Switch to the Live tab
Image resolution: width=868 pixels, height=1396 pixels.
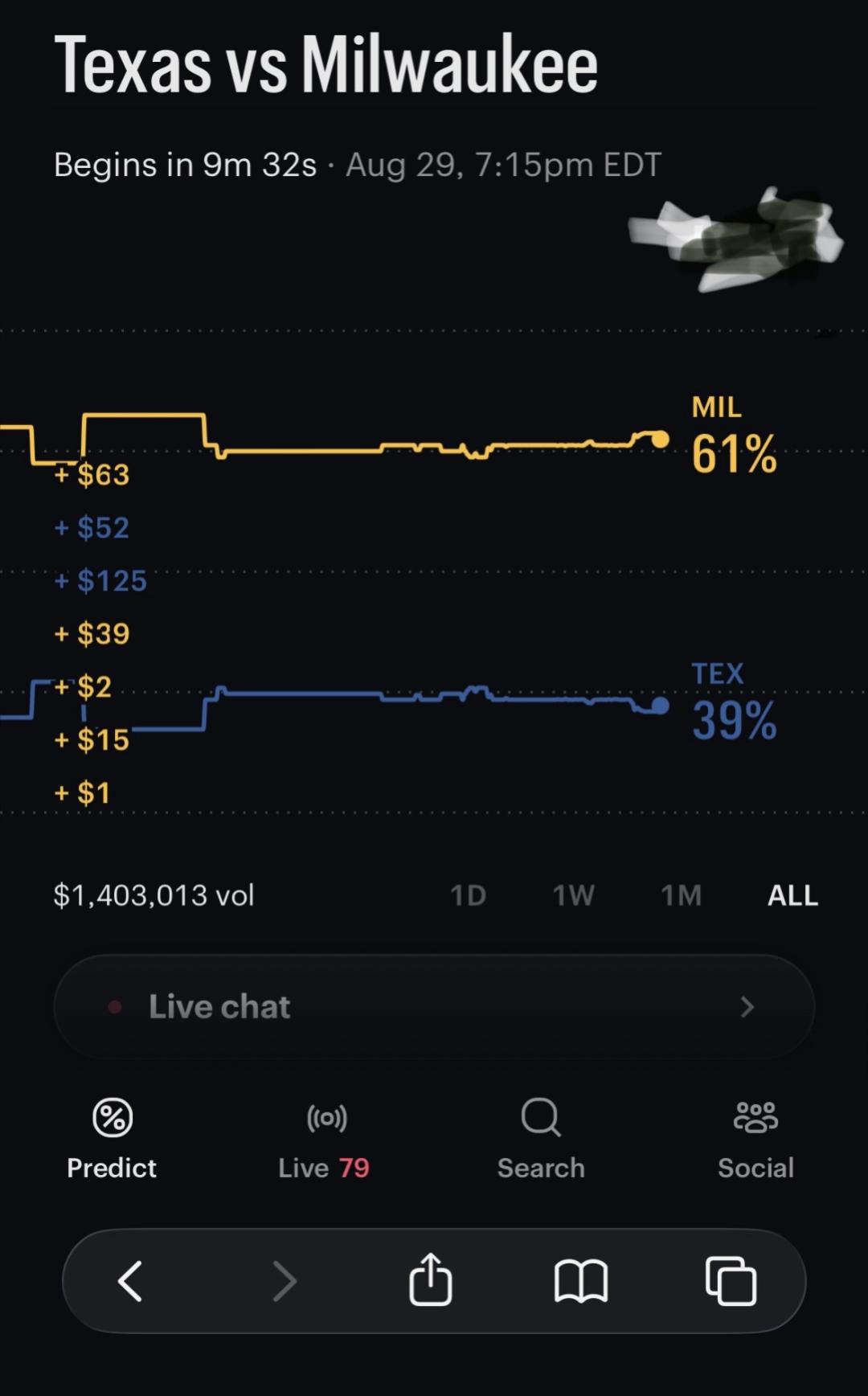point(325,1139)
